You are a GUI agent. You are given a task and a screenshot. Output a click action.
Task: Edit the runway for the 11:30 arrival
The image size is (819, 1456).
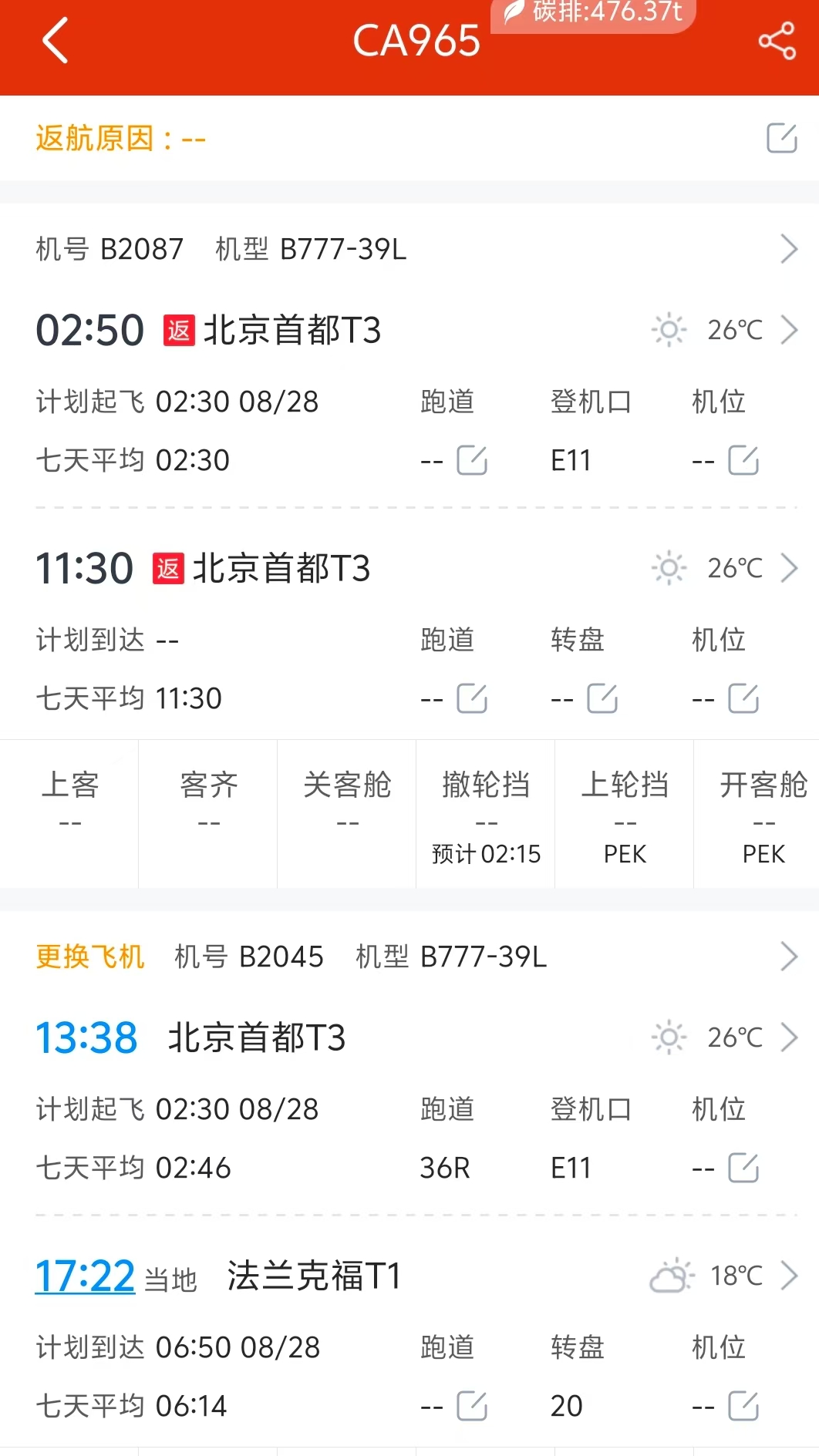point(472,699)
